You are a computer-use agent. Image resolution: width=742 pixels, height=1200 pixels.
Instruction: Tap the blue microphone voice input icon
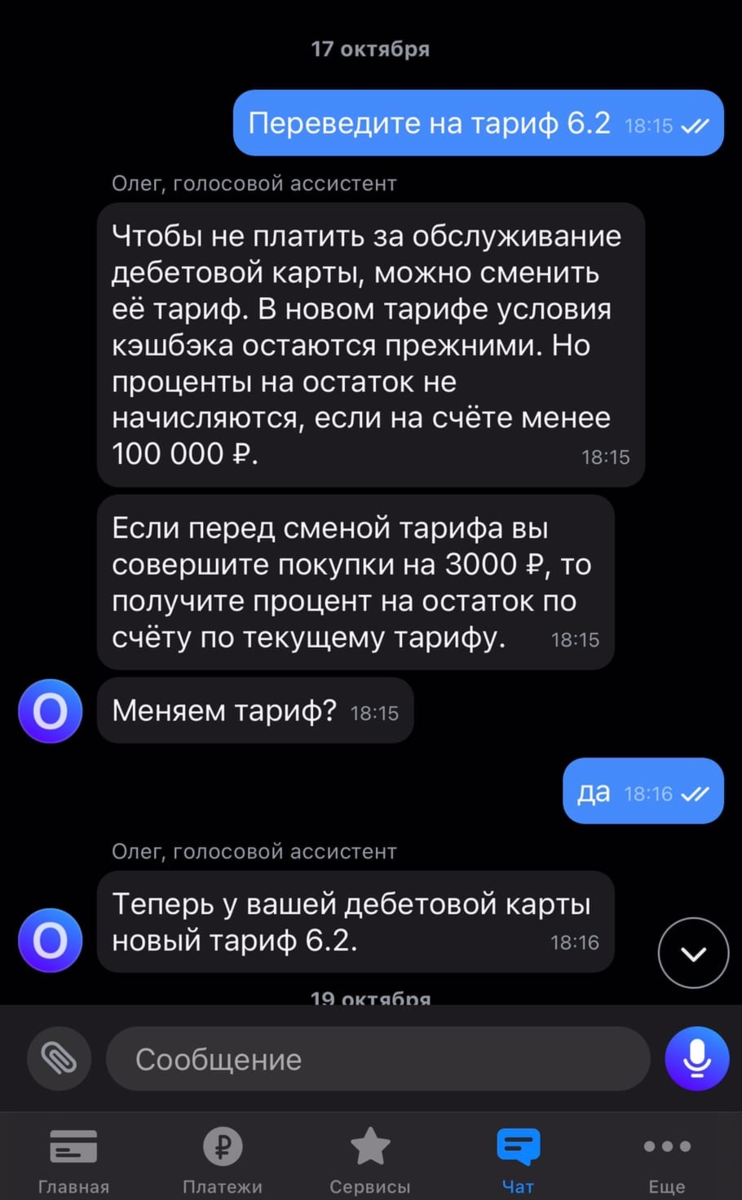[x=696, y=1058]
